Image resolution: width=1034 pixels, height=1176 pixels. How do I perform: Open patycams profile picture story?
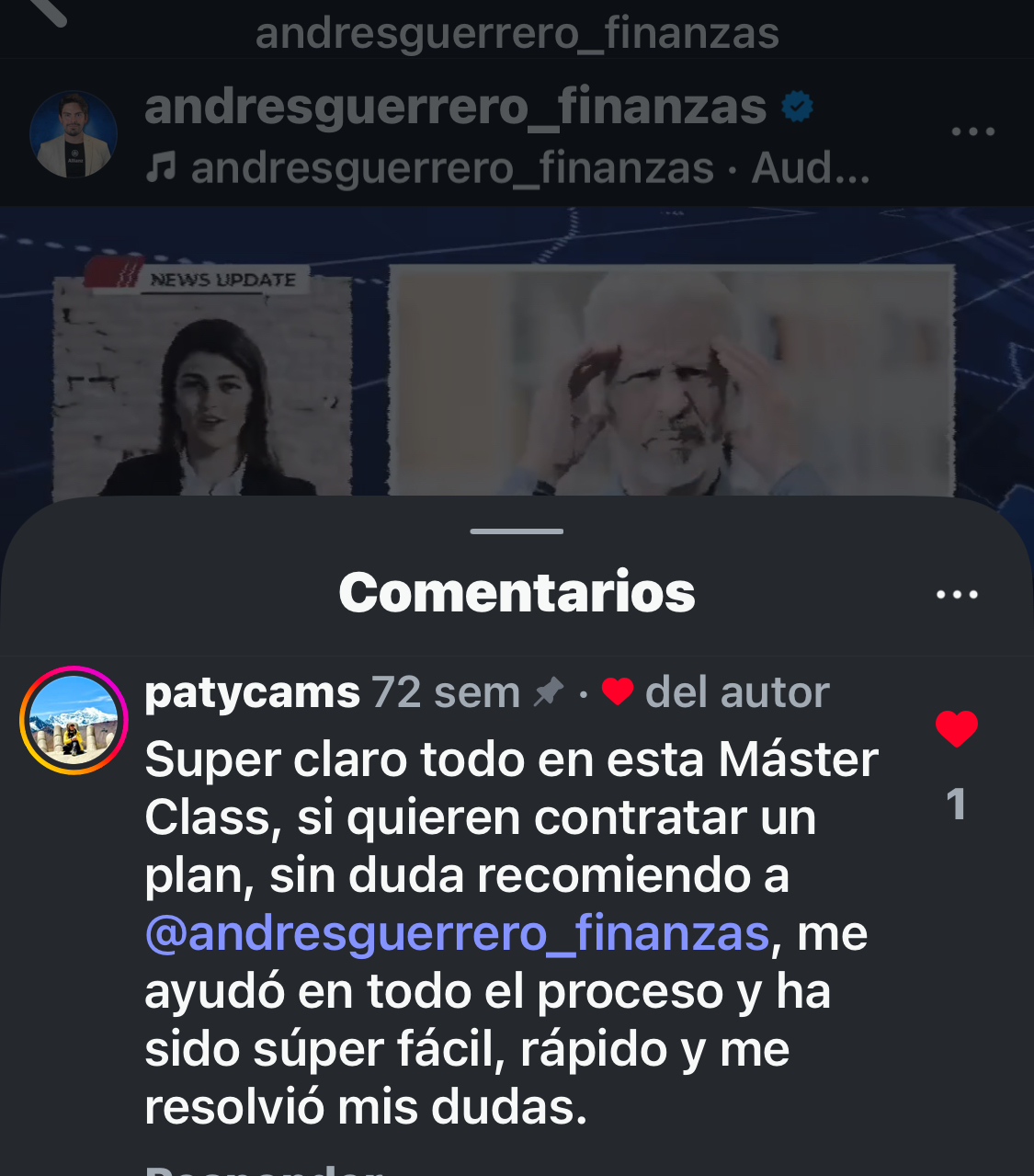pyautogui.click(x=74, y=720)
